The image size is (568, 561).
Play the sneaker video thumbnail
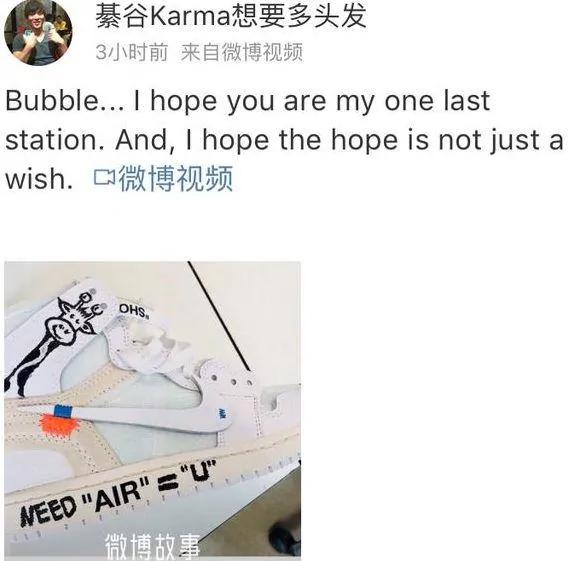(x=153, y=411)
